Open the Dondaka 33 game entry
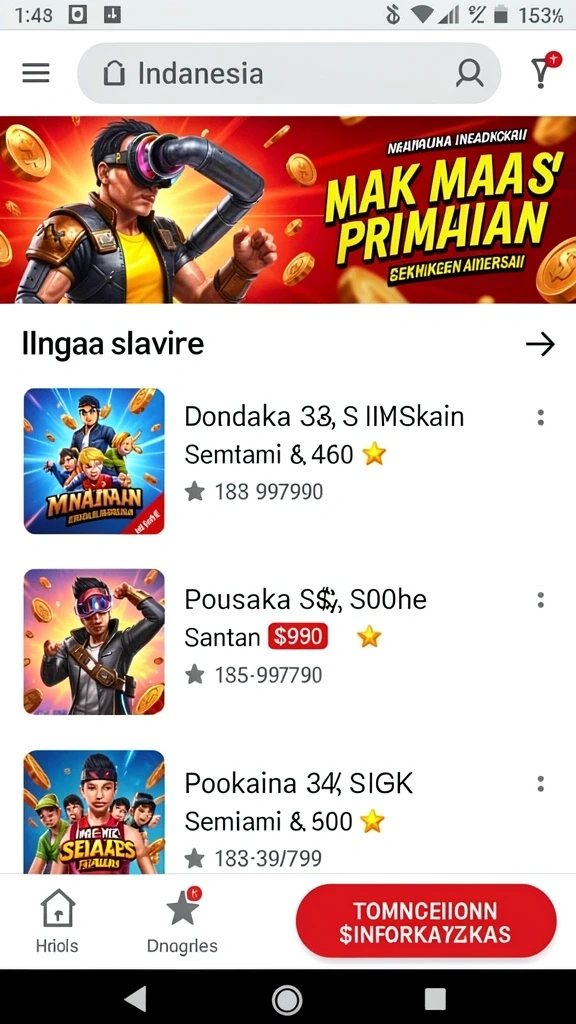This screenshot has height=1024, width=576. click(x=288, y=461)
